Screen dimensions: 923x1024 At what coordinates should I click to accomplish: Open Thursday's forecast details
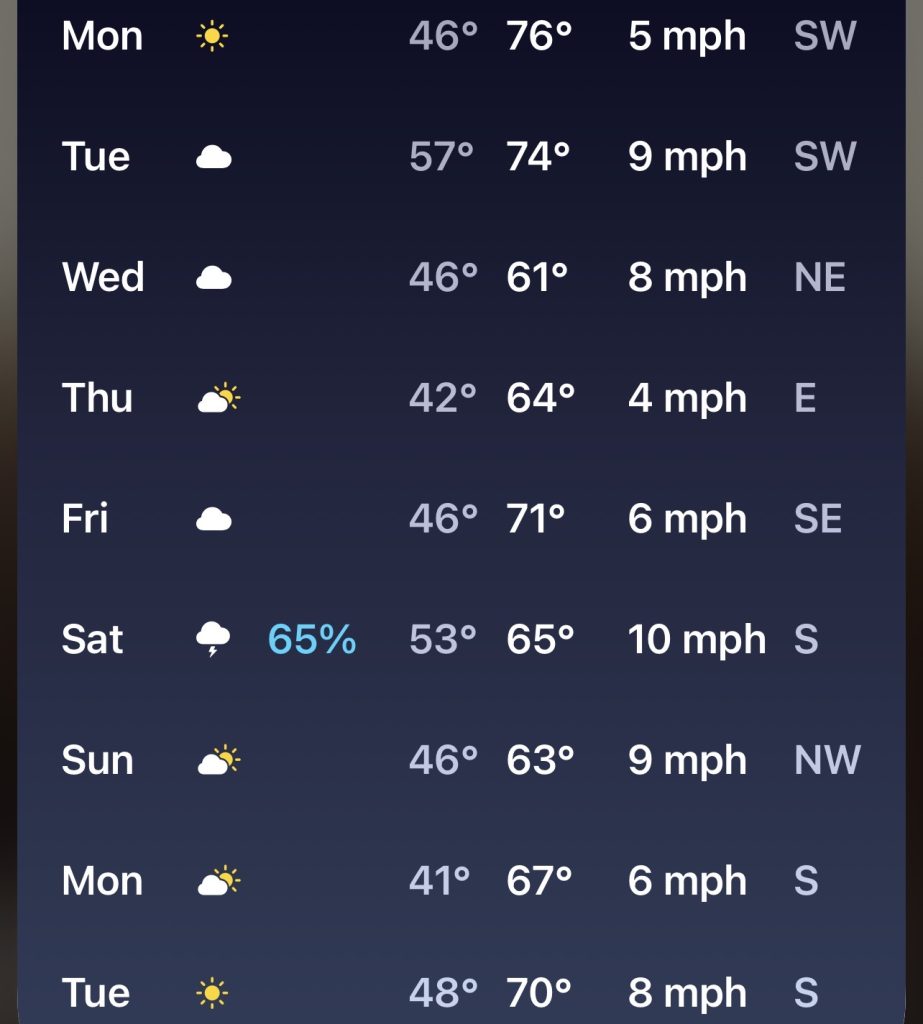[460, 398]
